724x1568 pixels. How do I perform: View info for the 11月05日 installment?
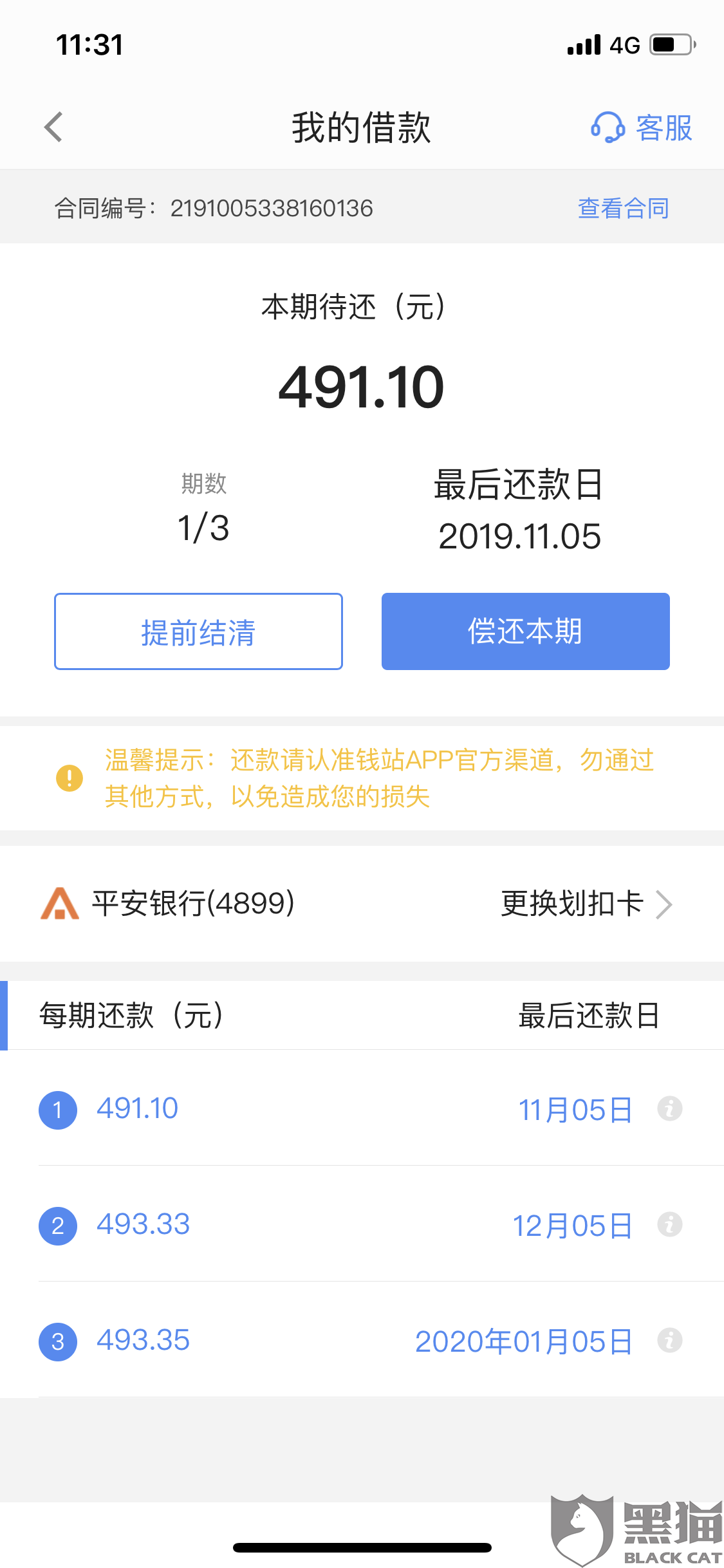tap(669, 1109)
